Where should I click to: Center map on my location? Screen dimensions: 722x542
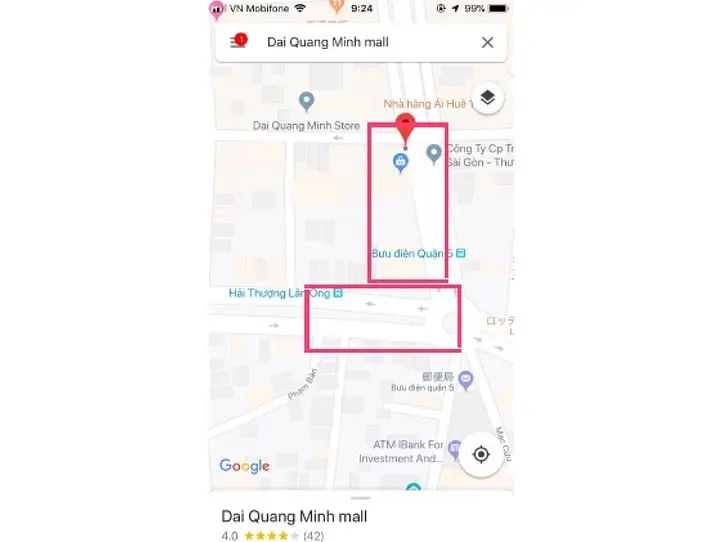[x=481, y=455]
